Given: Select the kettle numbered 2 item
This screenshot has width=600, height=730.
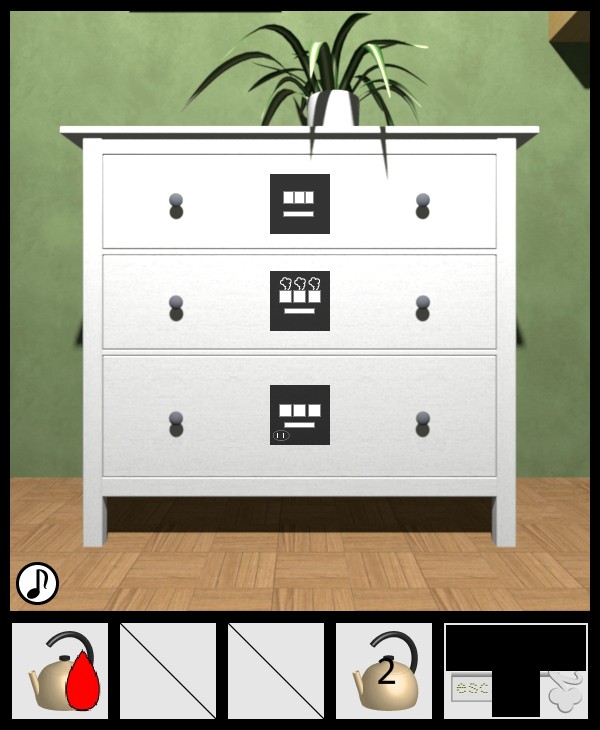Looking at the screenshot, I should 384,671.
